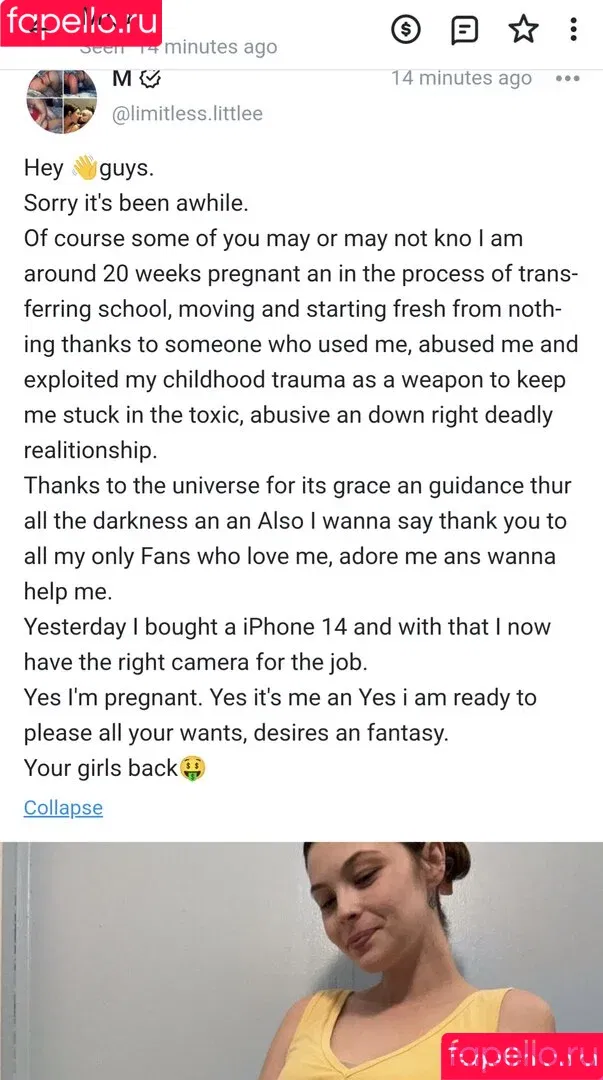Send a tip with the dollar icon
Screen dimensions: 603x1080
click(405, 30)
